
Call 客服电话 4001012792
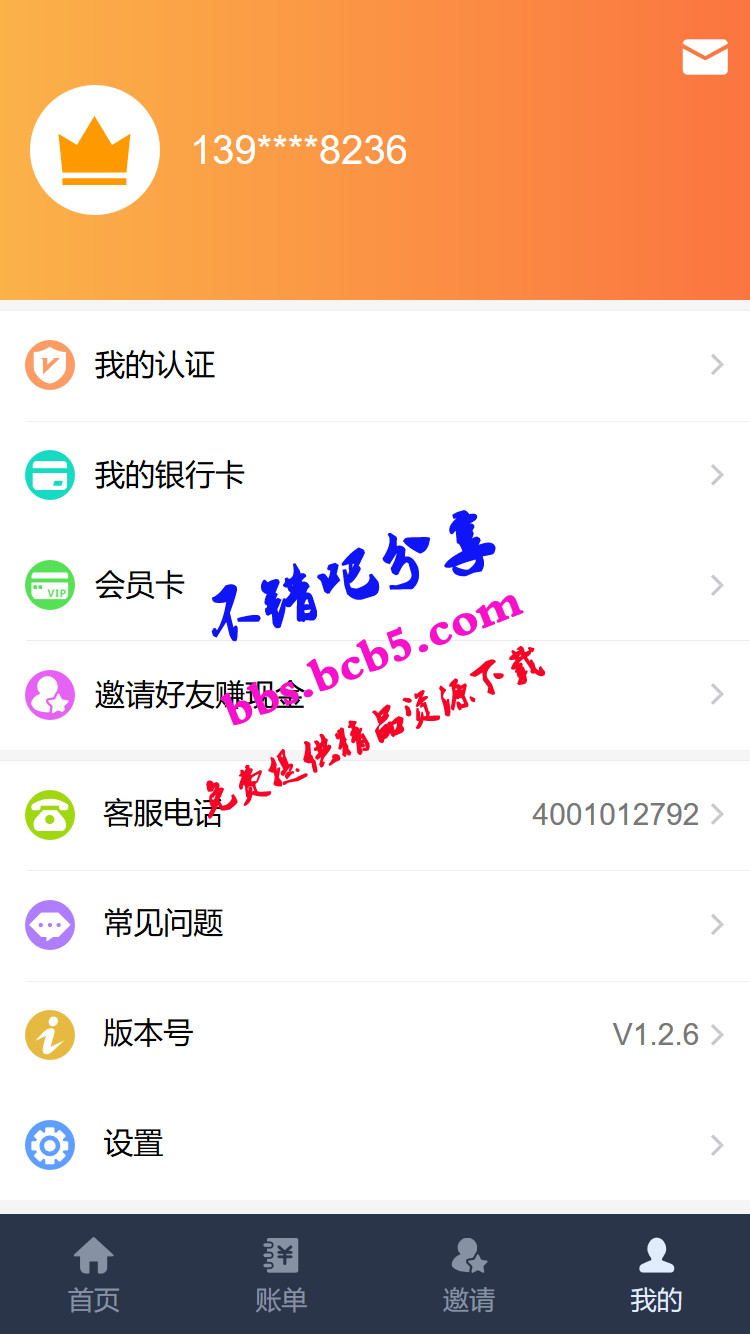pyautogui.click(x=375, y=814)
